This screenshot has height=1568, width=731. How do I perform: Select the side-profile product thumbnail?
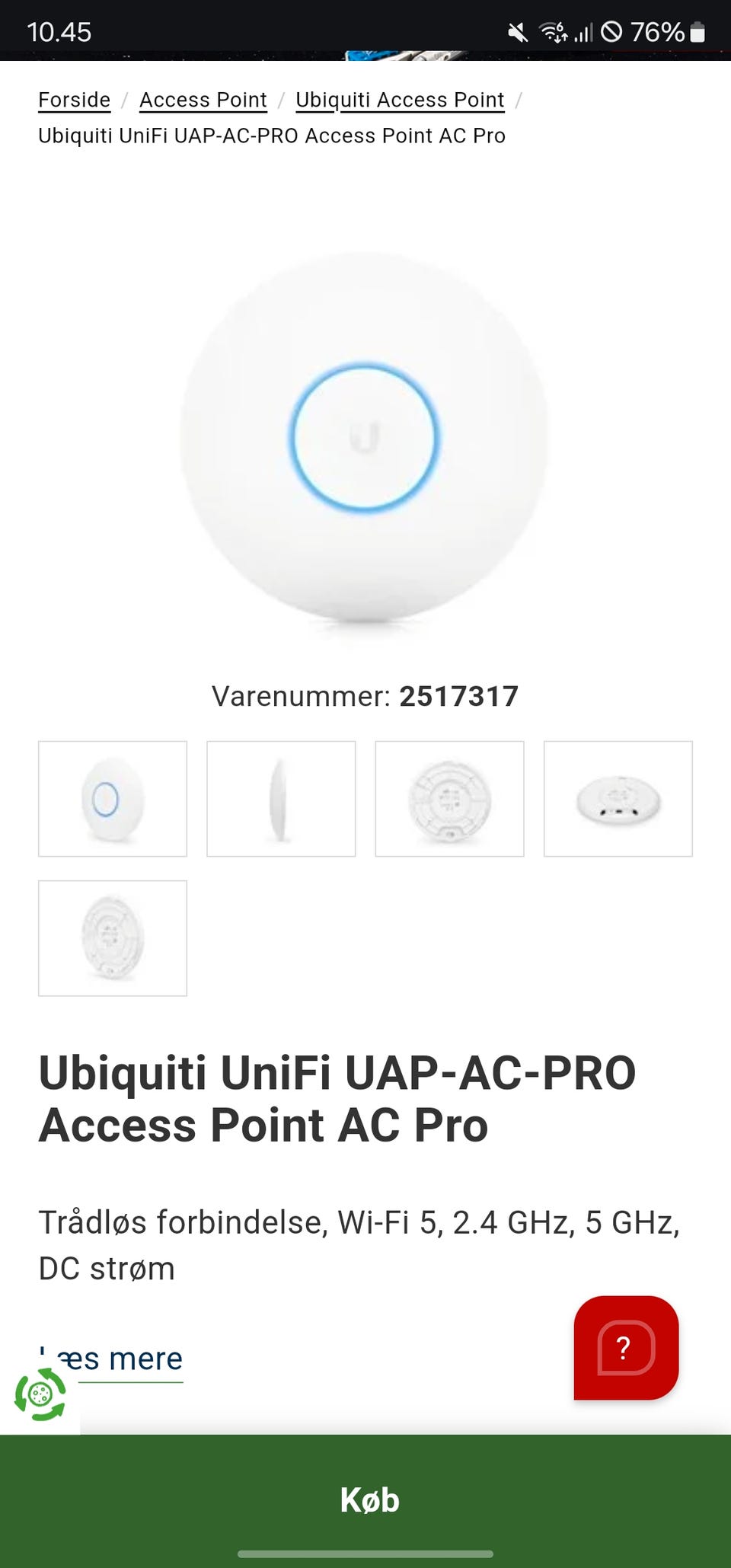(281, 799)
